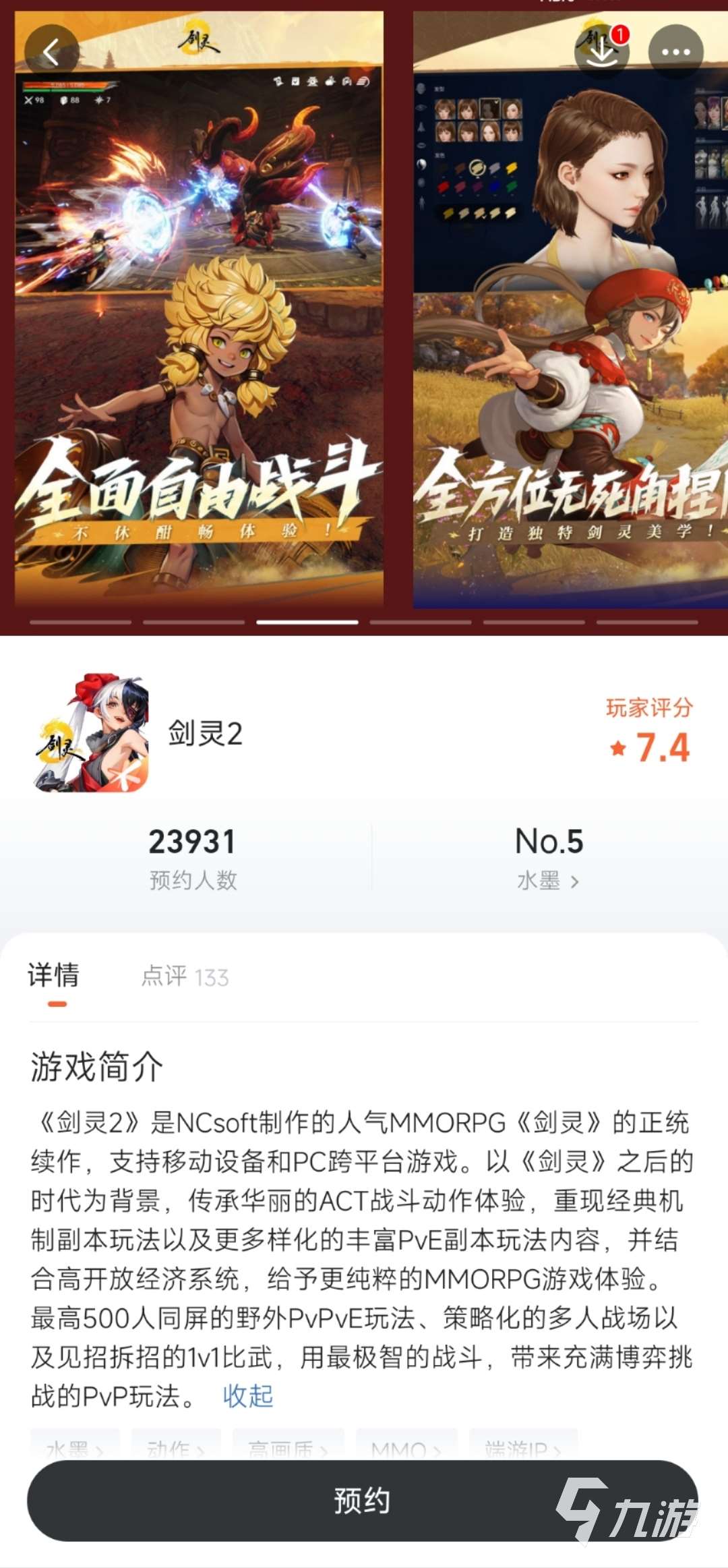Go back using the top-left arrow
Screen dimensions: 728x1568
(51, 52)
